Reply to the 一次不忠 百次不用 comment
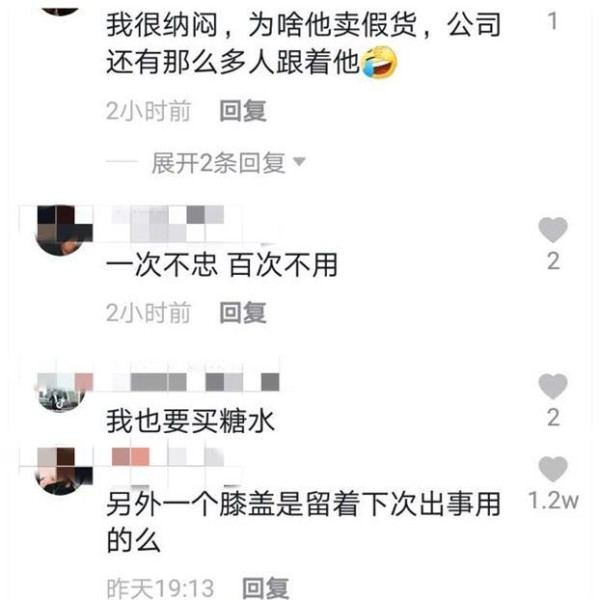The width and height of the screenshot is (600, 600). click(243, 314)
